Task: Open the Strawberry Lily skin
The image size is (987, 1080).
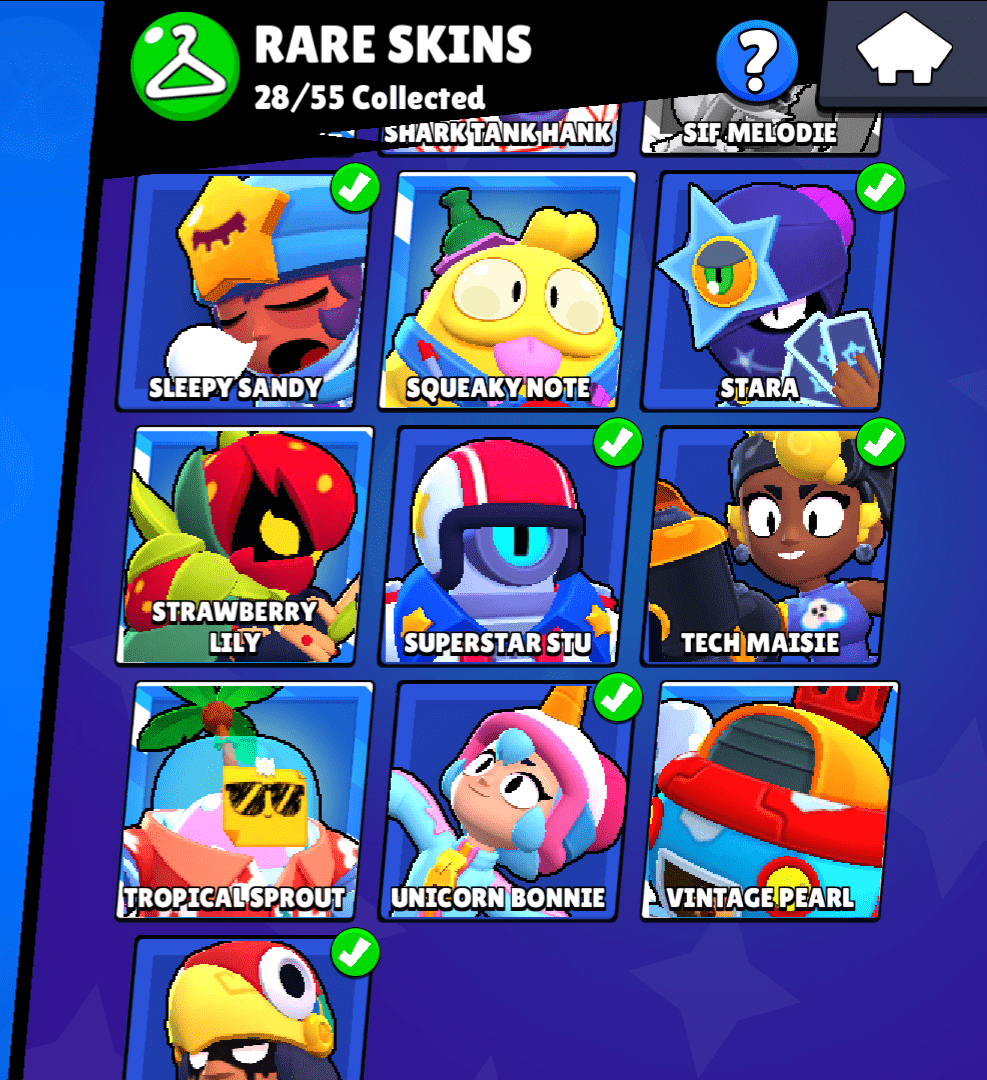Action: coord(245,546)
